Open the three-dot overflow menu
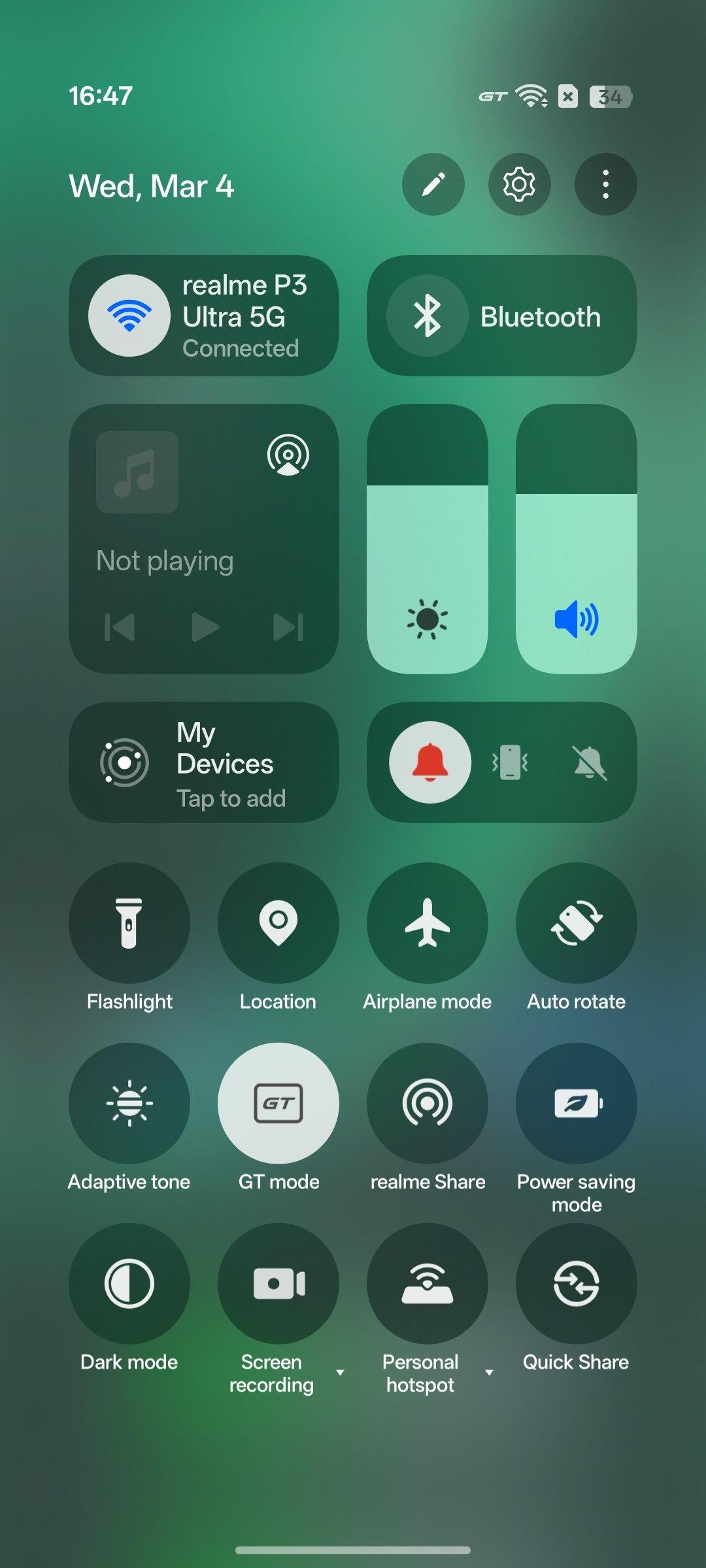Screen dimensions: 706x1568 pos(605,185)
